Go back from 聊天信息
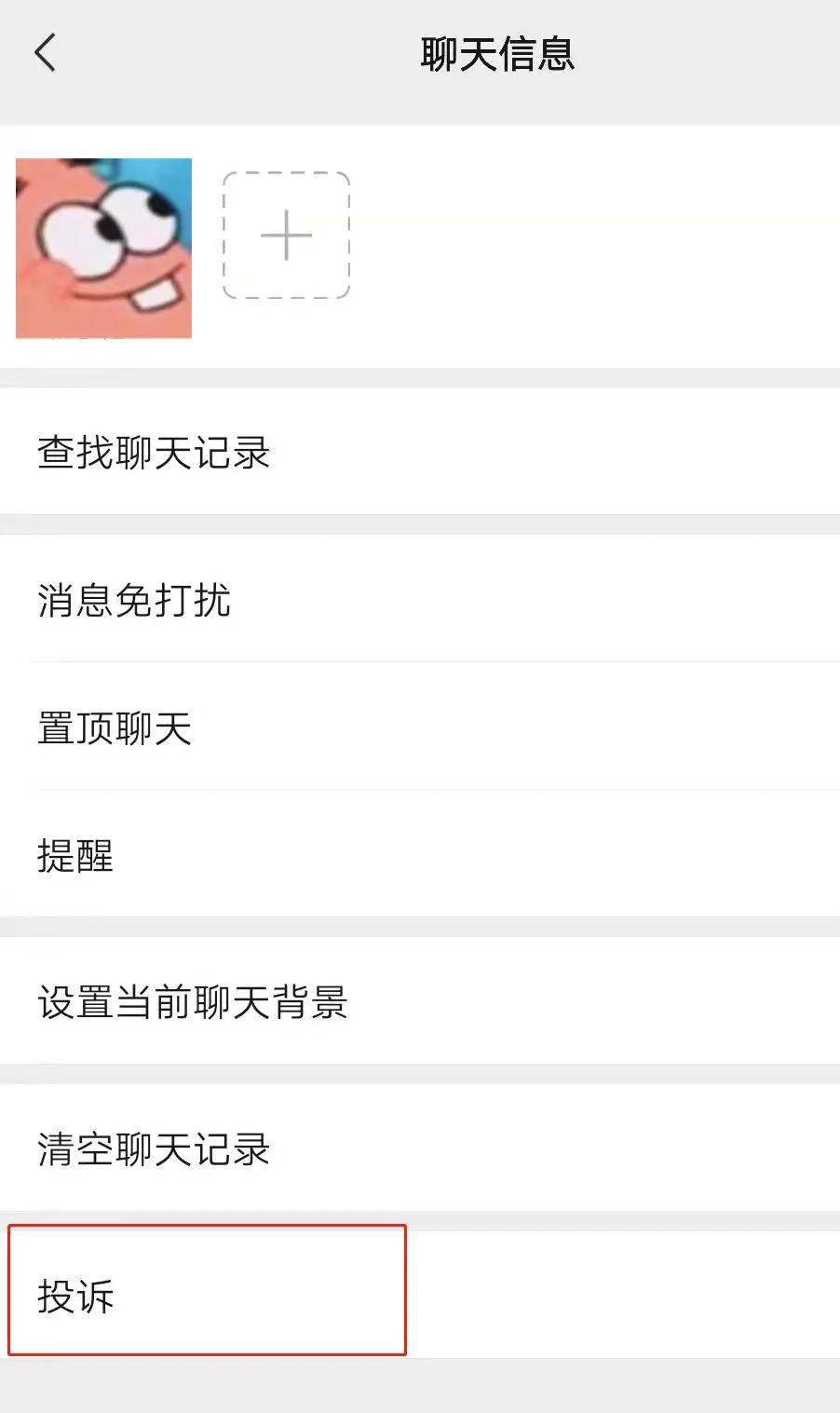Viewport: 840px width, 1413px height. pos(45,52)
